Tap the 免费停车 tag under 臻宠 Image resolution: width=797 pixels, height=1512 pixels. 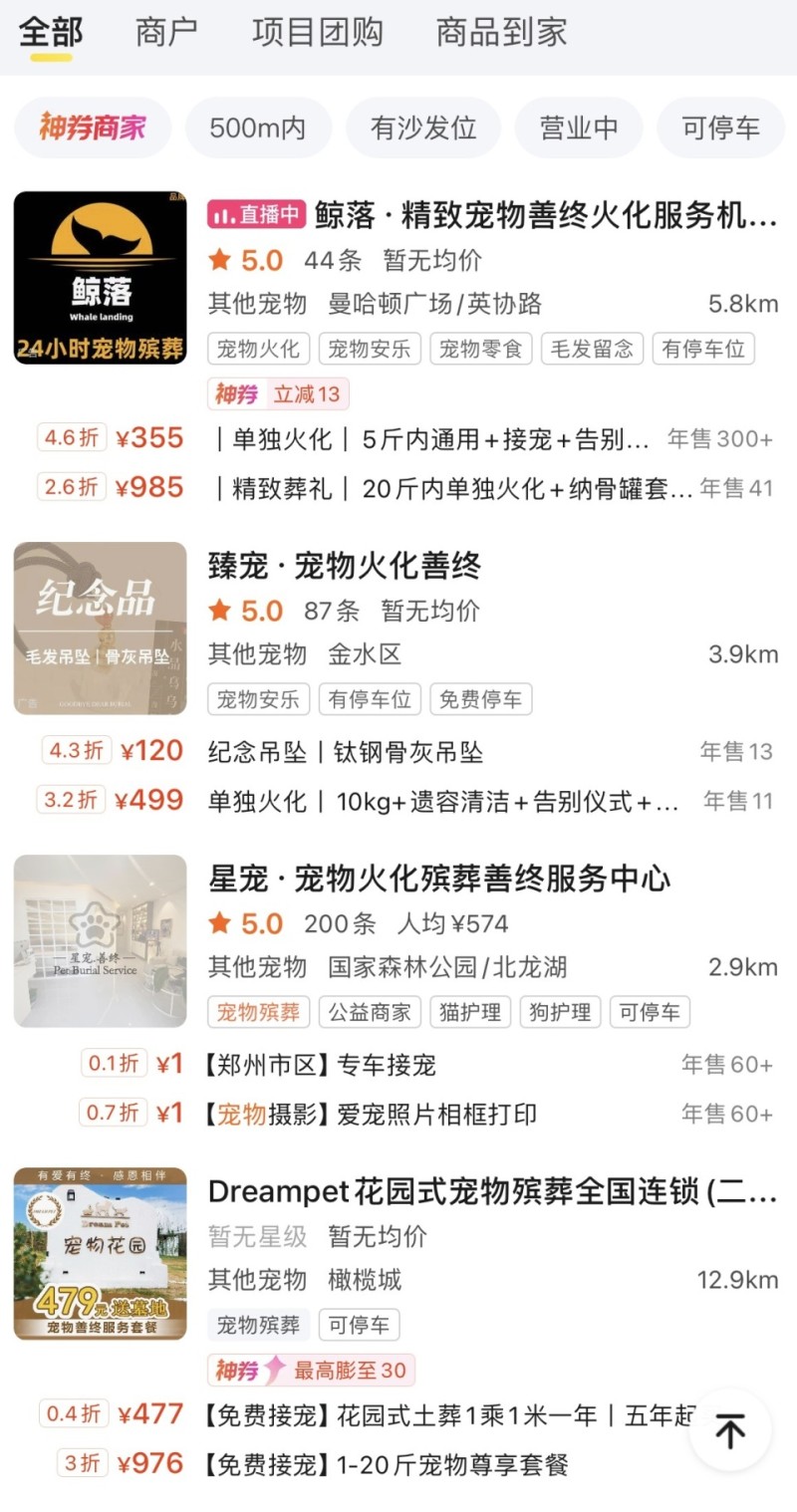[481, 698]
